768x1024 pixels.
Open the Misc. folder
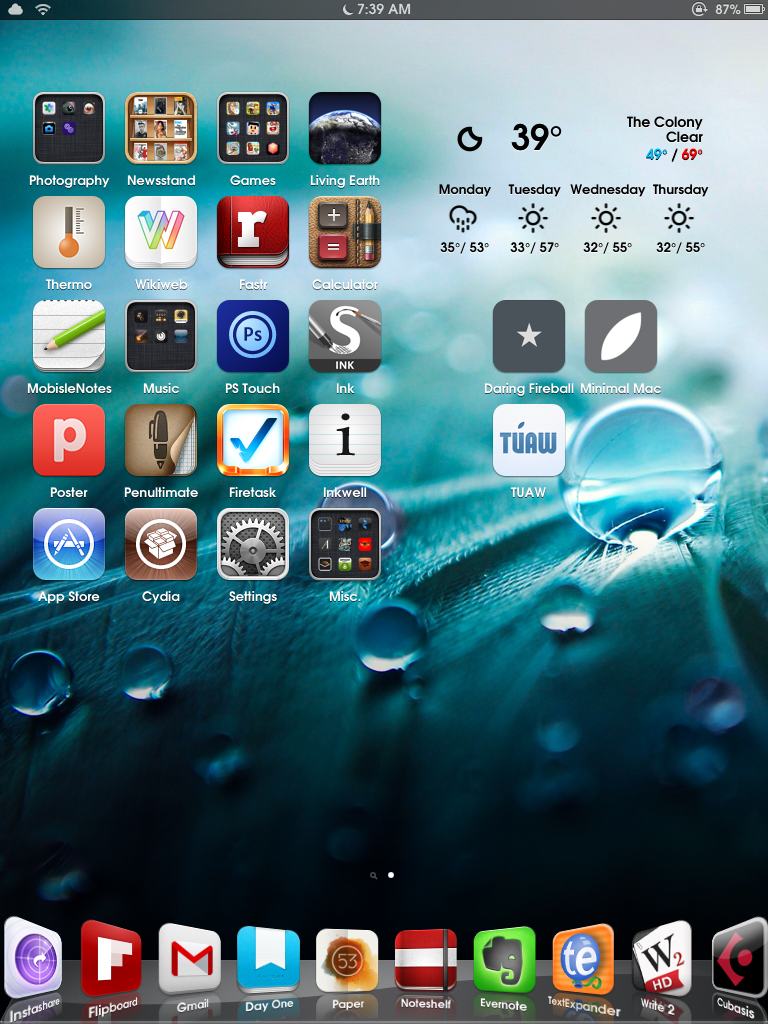(x=345, y=544)
